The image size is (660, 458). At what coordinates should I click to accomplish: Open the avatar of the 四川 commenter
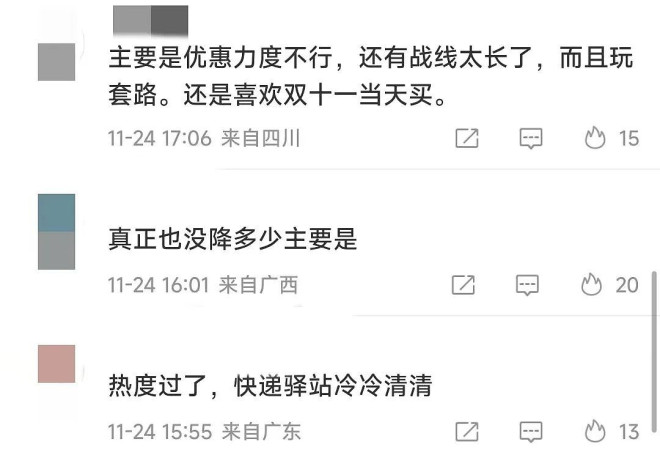pos(57,62)
